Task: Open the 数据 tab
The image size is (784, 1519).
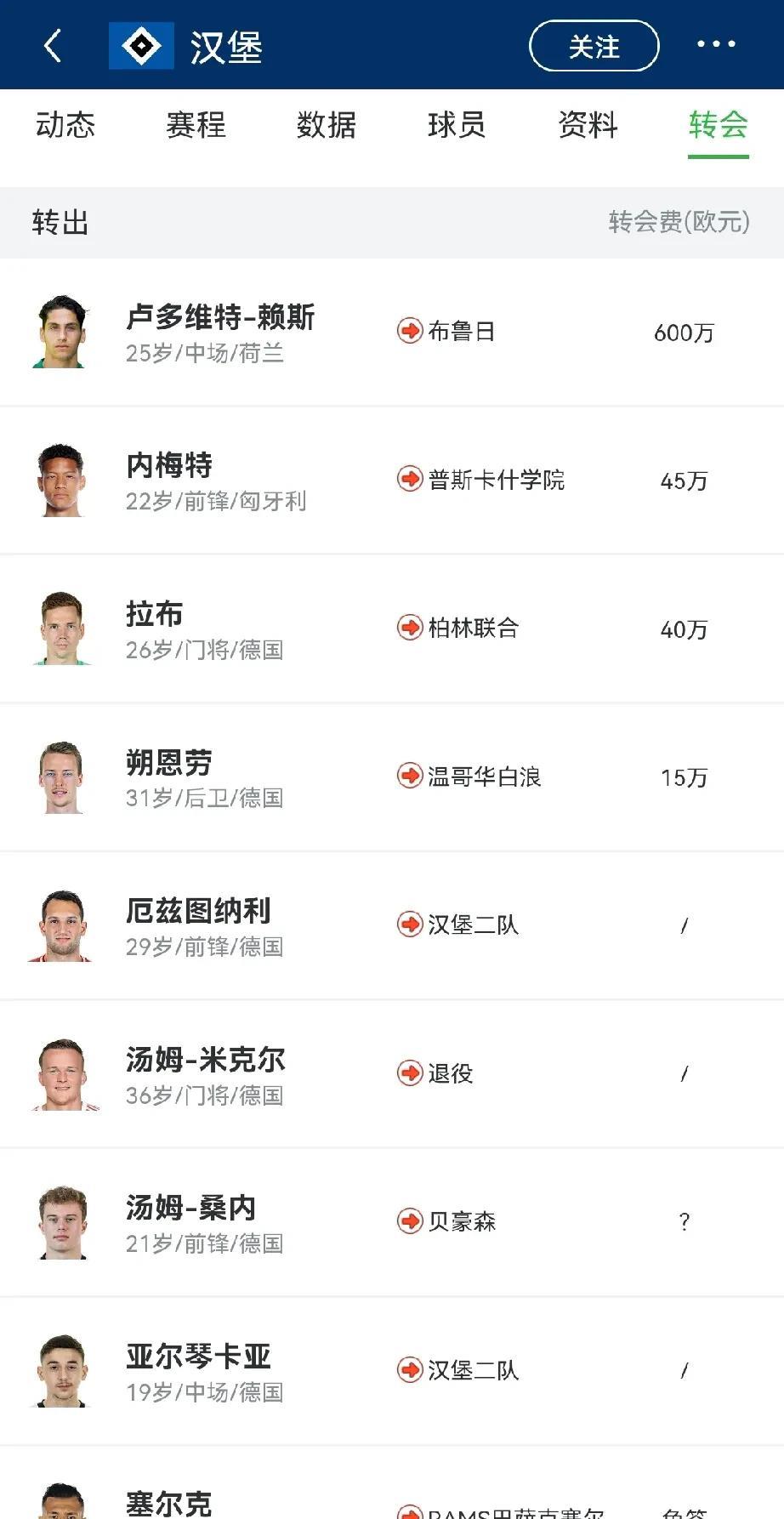Action: point(327,125)
